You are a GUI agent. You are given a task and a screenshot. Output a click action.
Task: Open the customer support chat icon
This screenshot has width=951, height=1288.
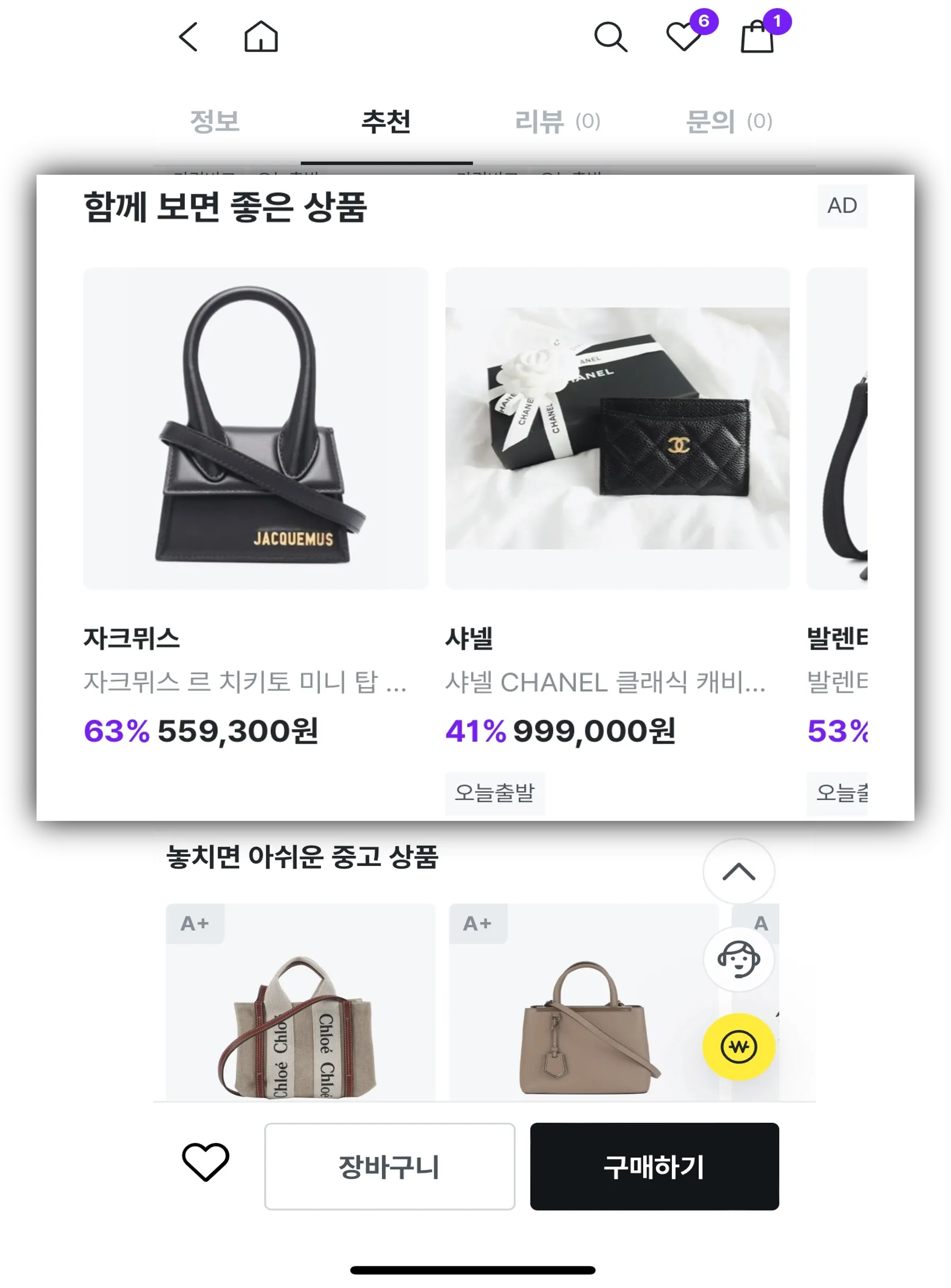(739, 960)
